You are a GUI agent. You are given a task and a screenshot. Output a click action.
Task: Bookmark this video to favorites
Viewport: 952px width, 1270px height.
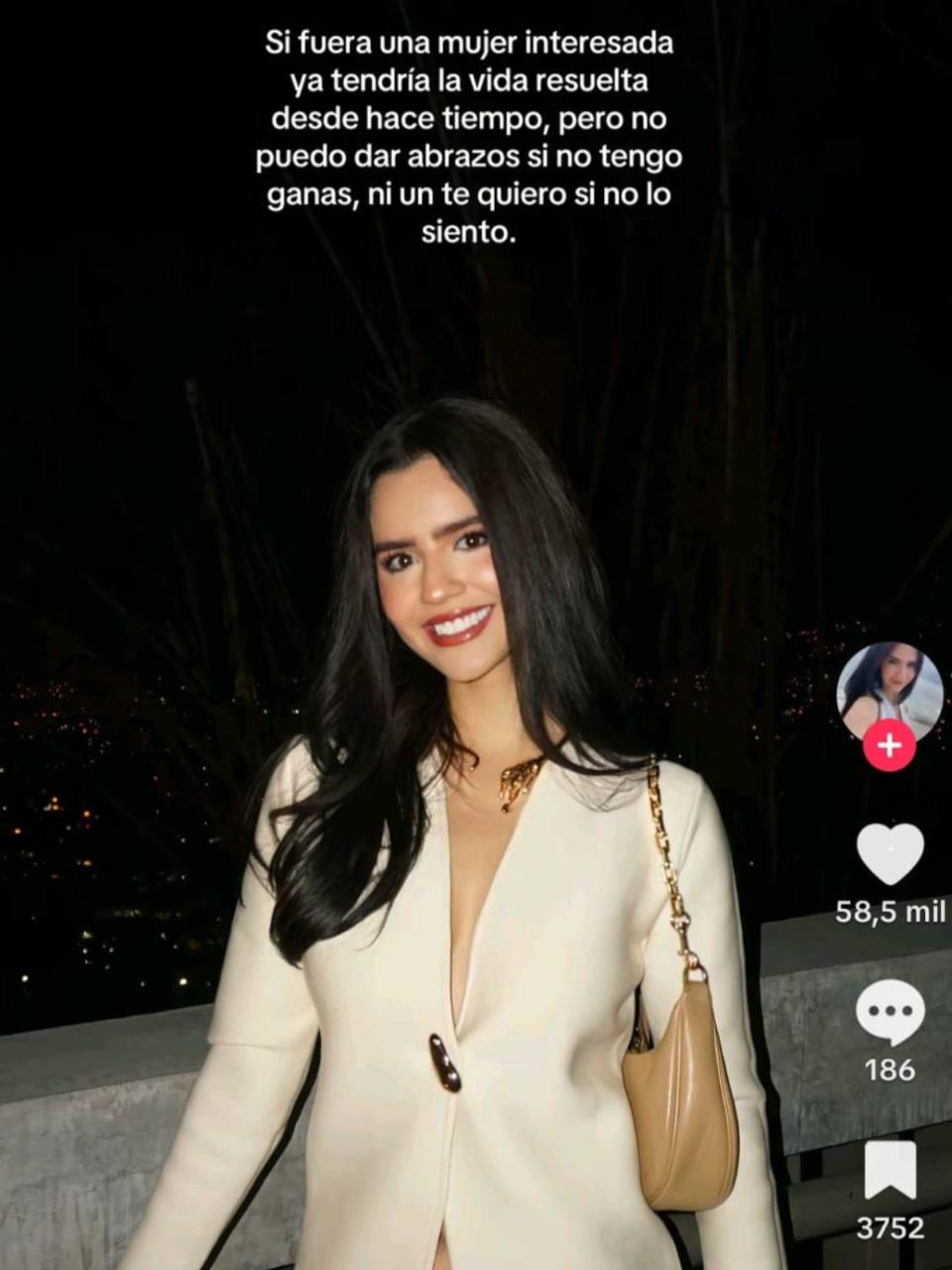[890, 1171]
